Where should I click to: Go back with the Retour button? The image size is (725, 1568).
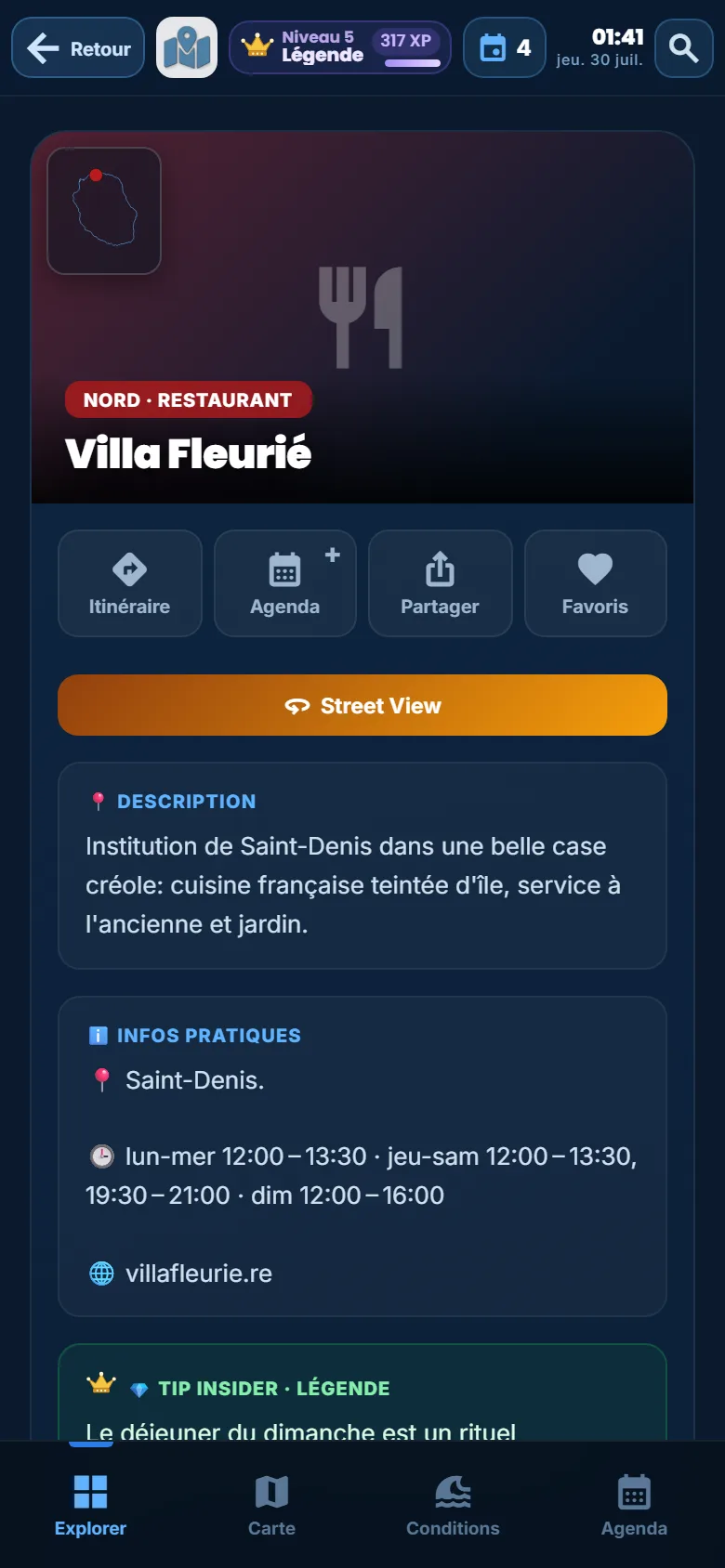(x=78, y=47)
